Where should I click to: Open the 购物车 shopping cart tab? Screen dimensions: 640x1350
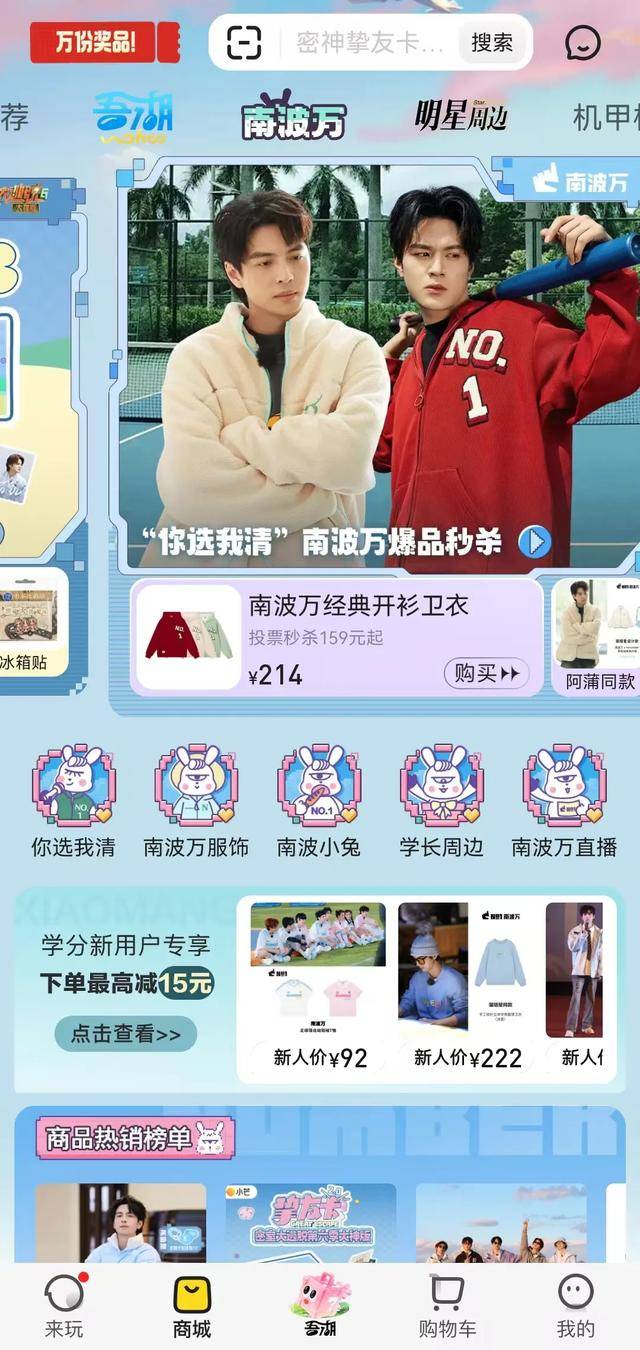click(x=447, y=1306)
